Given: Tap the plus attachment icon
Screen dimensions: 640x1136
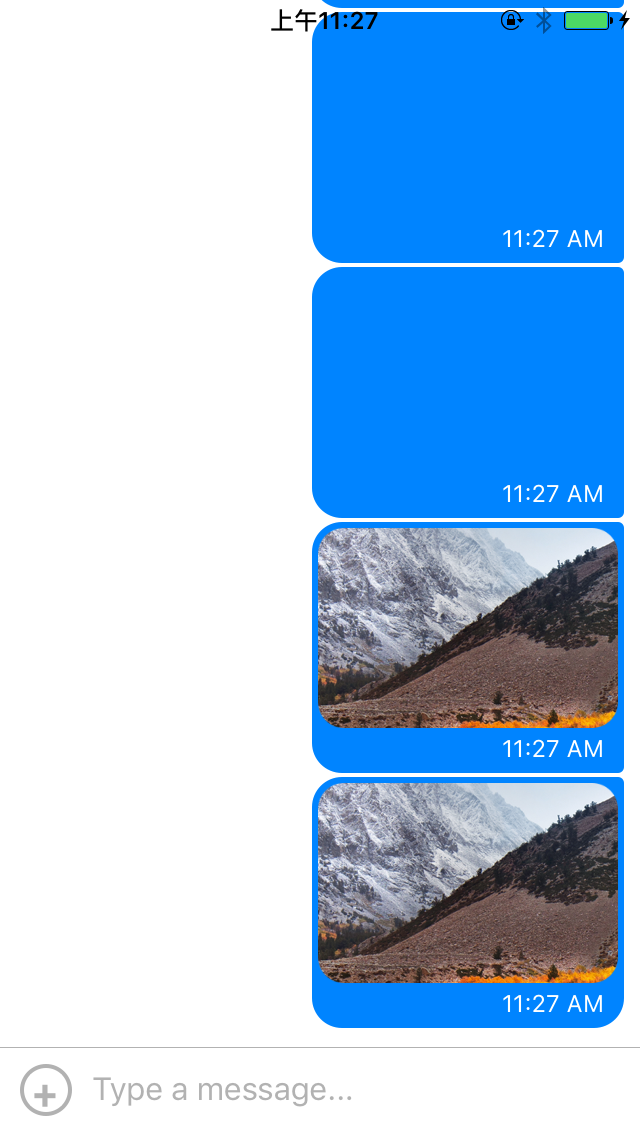Looking at the screenshot, I should coord(46,1090).
